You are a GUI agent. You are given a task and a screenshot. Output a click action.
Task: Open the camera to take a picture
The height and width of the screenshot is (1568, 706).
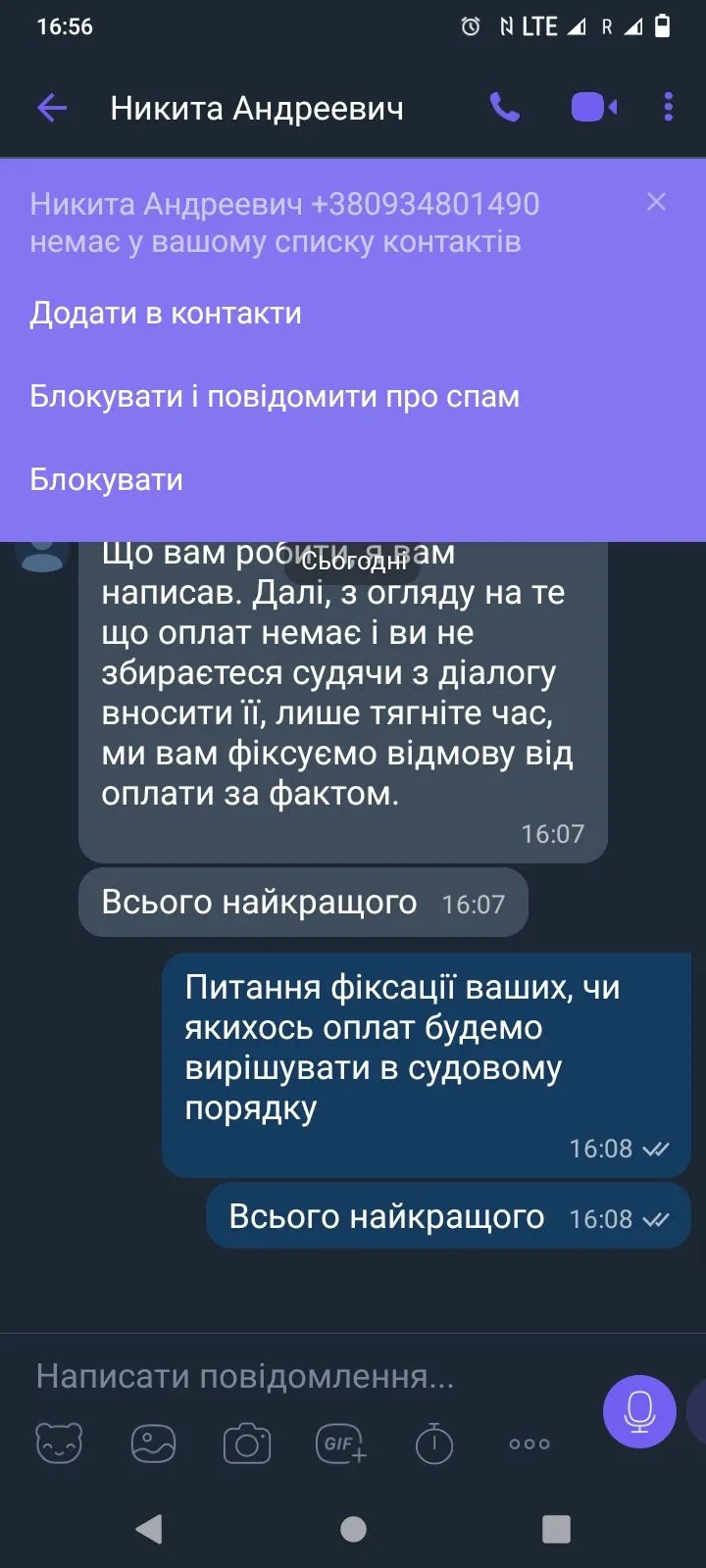pos(247,1444)
